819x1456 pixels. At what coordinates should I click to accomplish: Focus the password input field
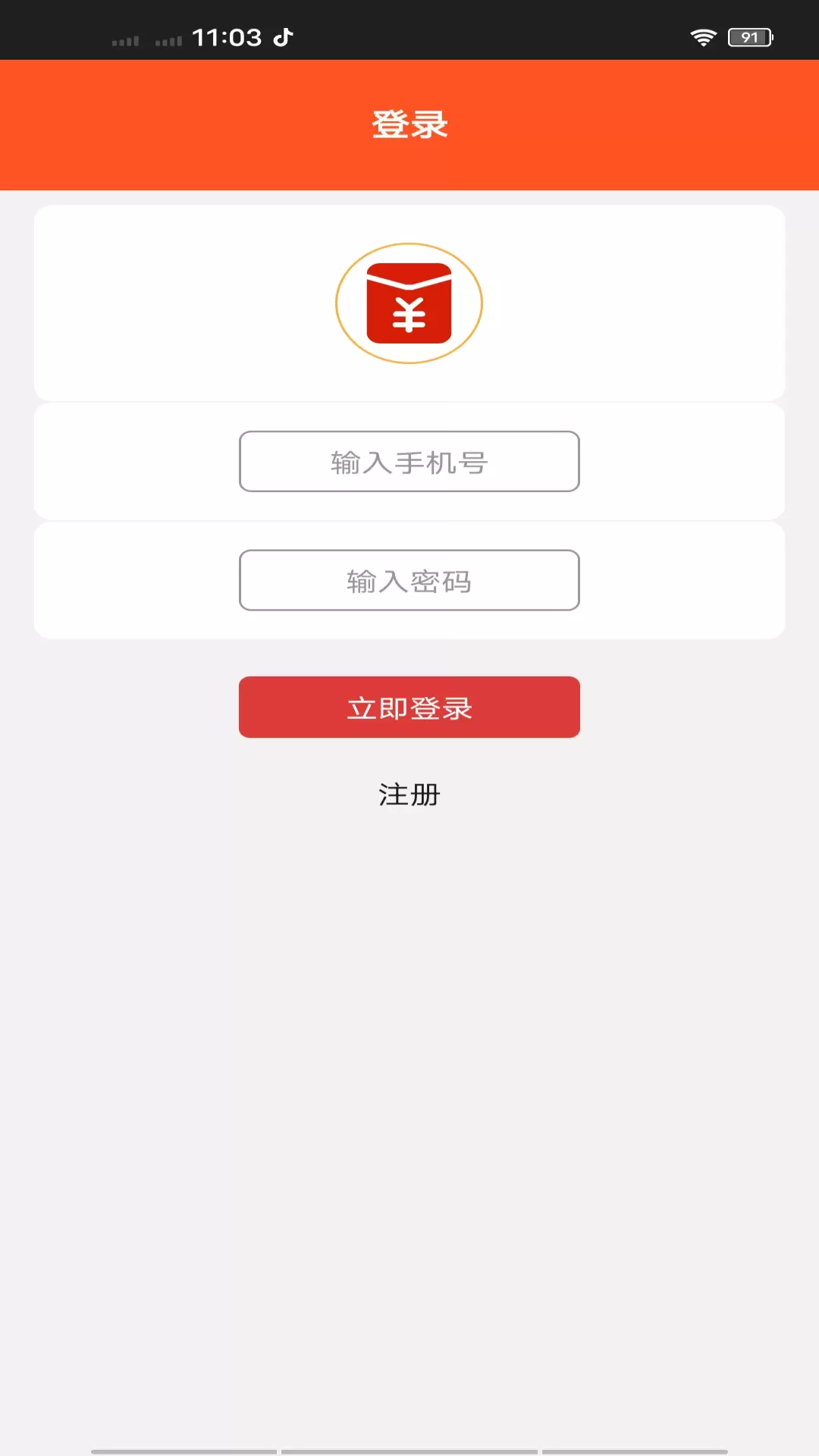(409, 580)
